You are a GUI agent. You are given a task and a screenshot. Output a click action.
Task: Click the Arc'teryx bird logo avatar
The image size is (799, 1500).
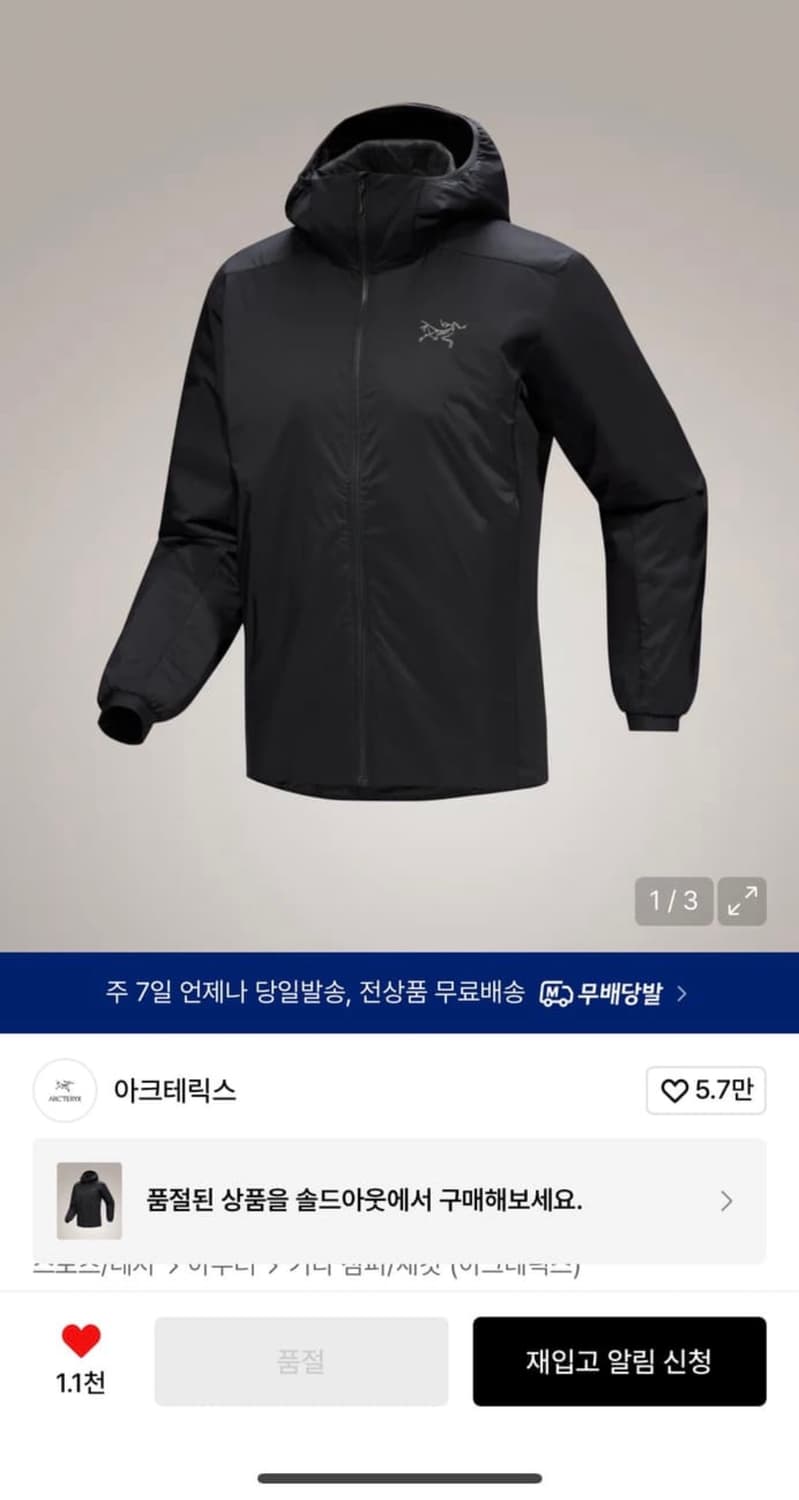point(65,1091)
